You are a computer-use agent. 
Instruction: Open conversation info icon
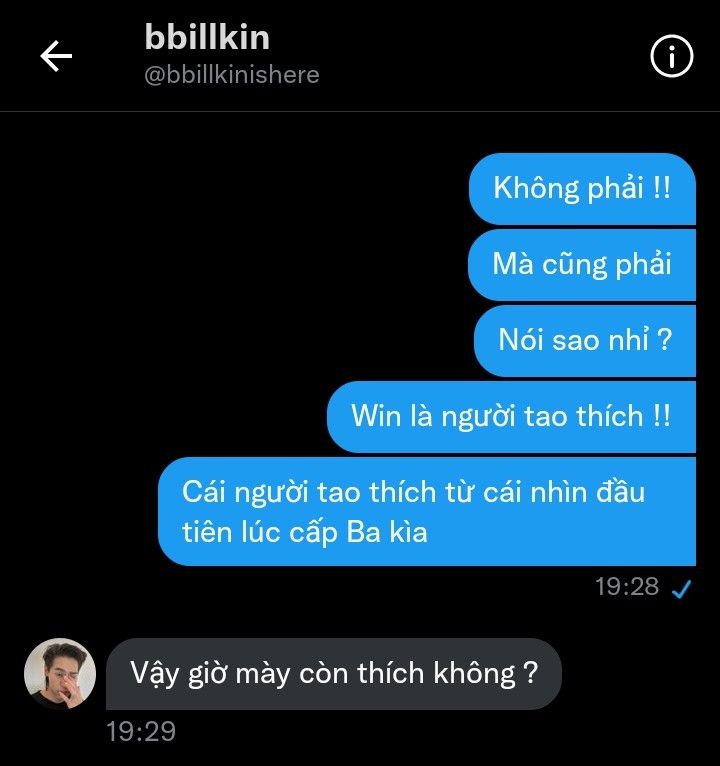(x=671, y=57)
